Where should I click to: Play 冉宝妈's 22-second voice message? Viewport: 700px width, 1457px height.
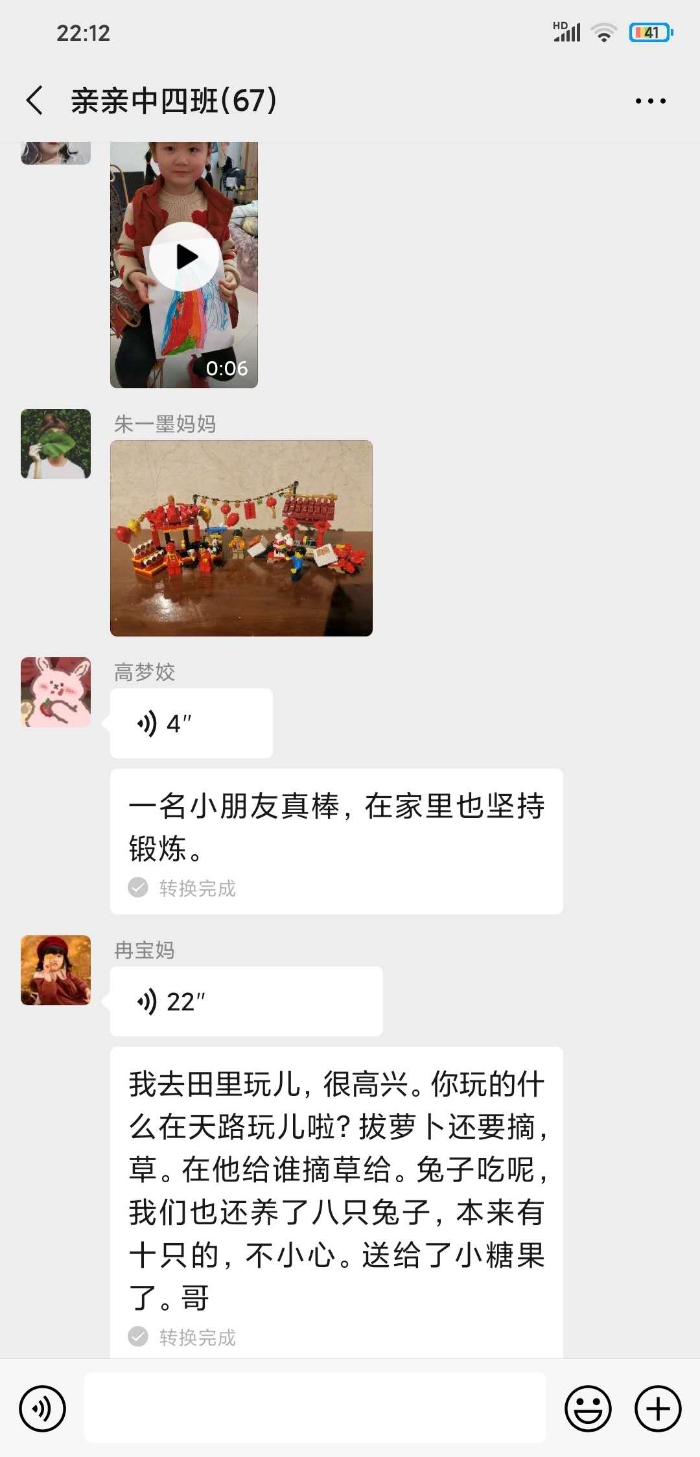click(x=246, y=1001)
